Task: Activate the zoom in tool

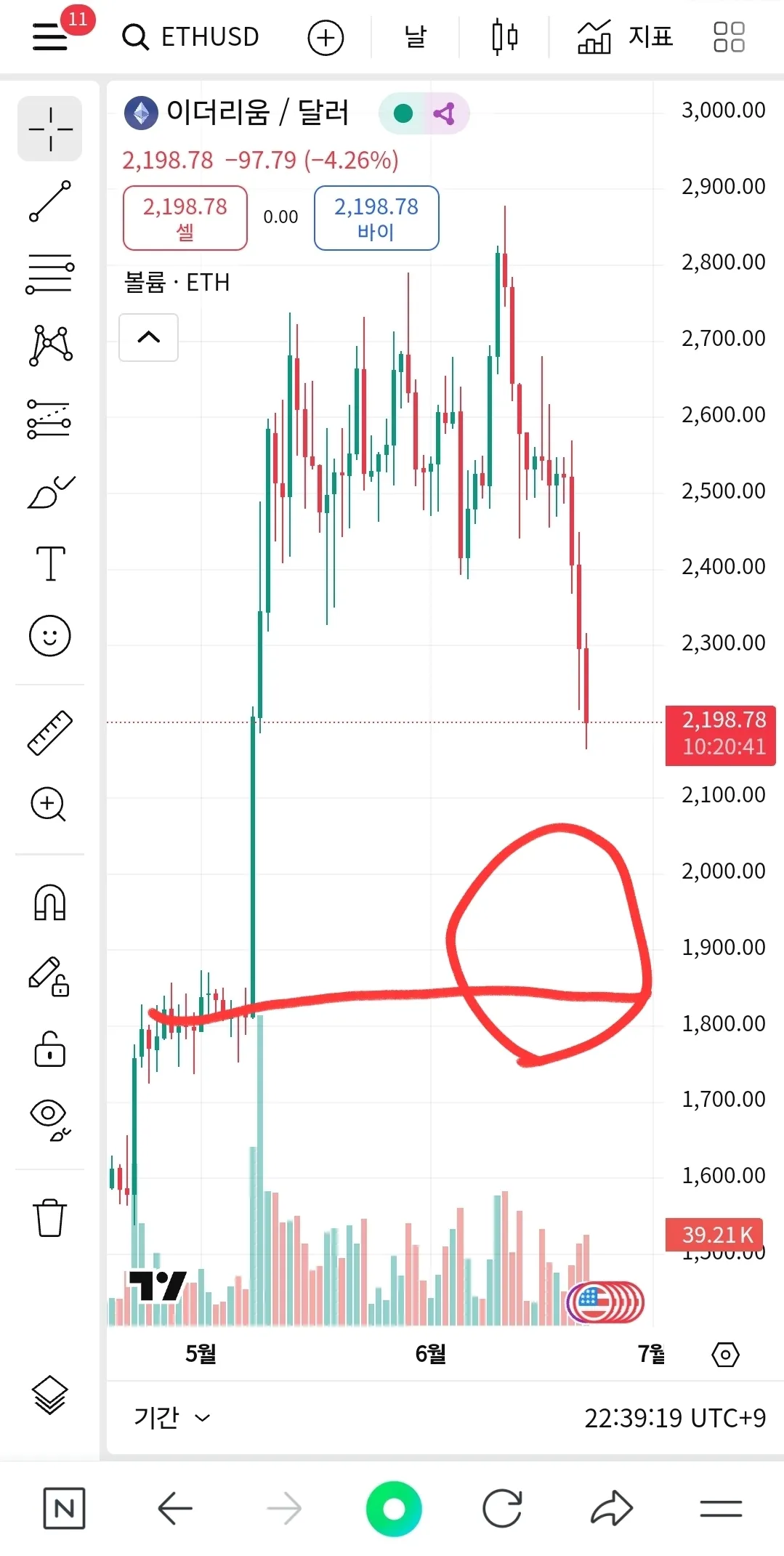Action: 49,804
